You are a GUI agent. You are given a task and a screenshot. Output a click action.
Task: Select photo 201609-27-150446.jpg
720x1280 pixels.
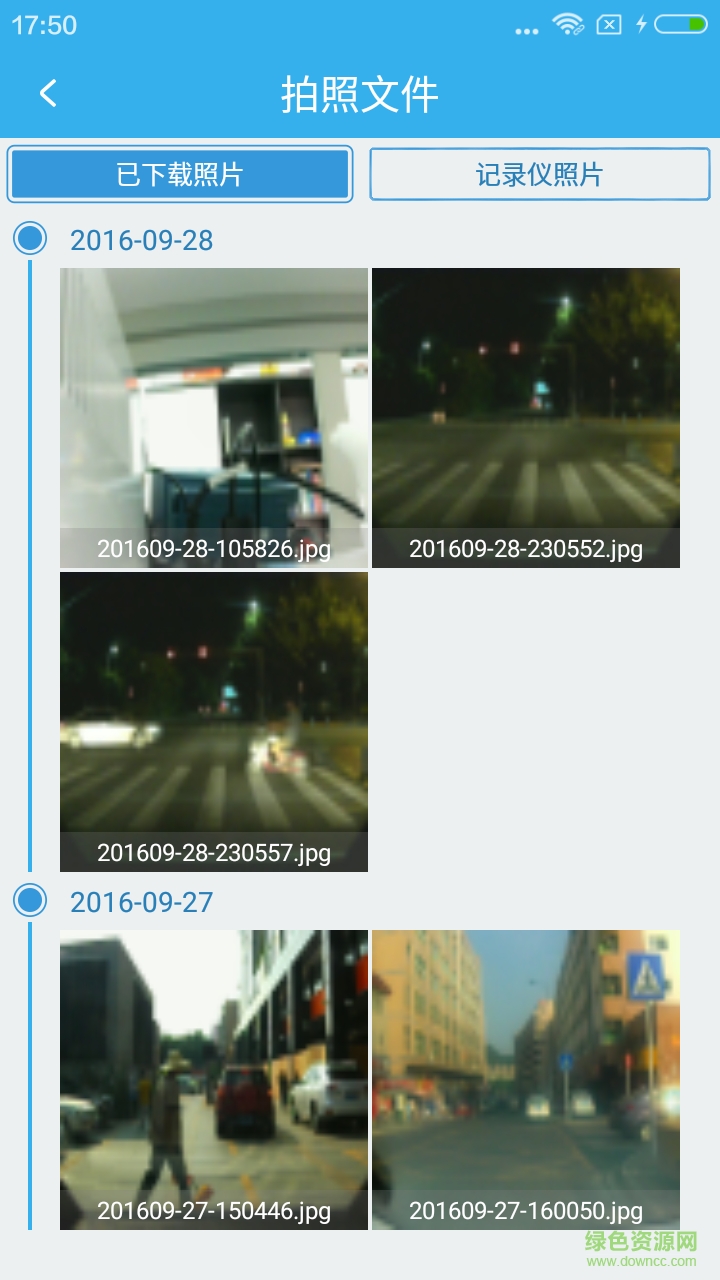(x=214, y=1079)
